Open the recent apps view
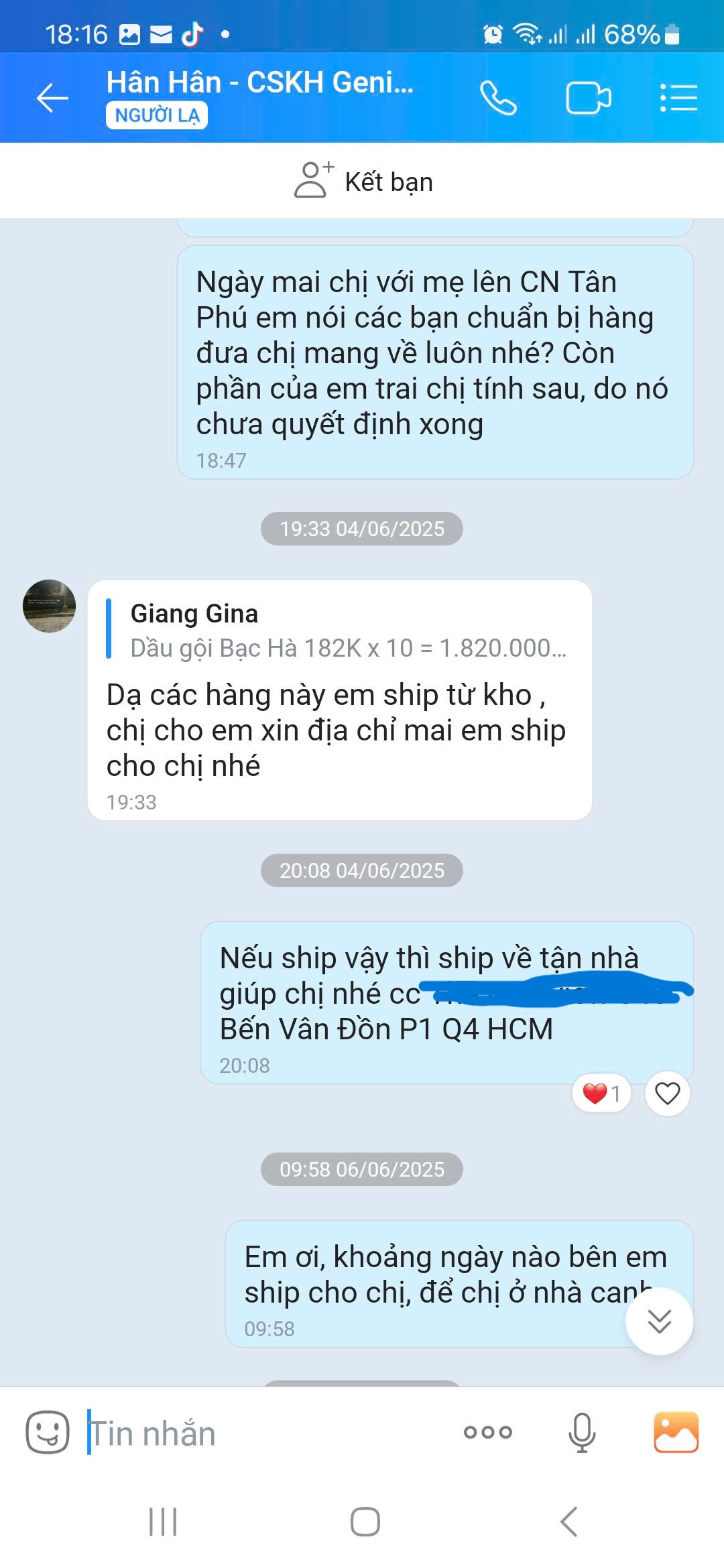The image size is (724, 1568). [x=162, y=1522]
